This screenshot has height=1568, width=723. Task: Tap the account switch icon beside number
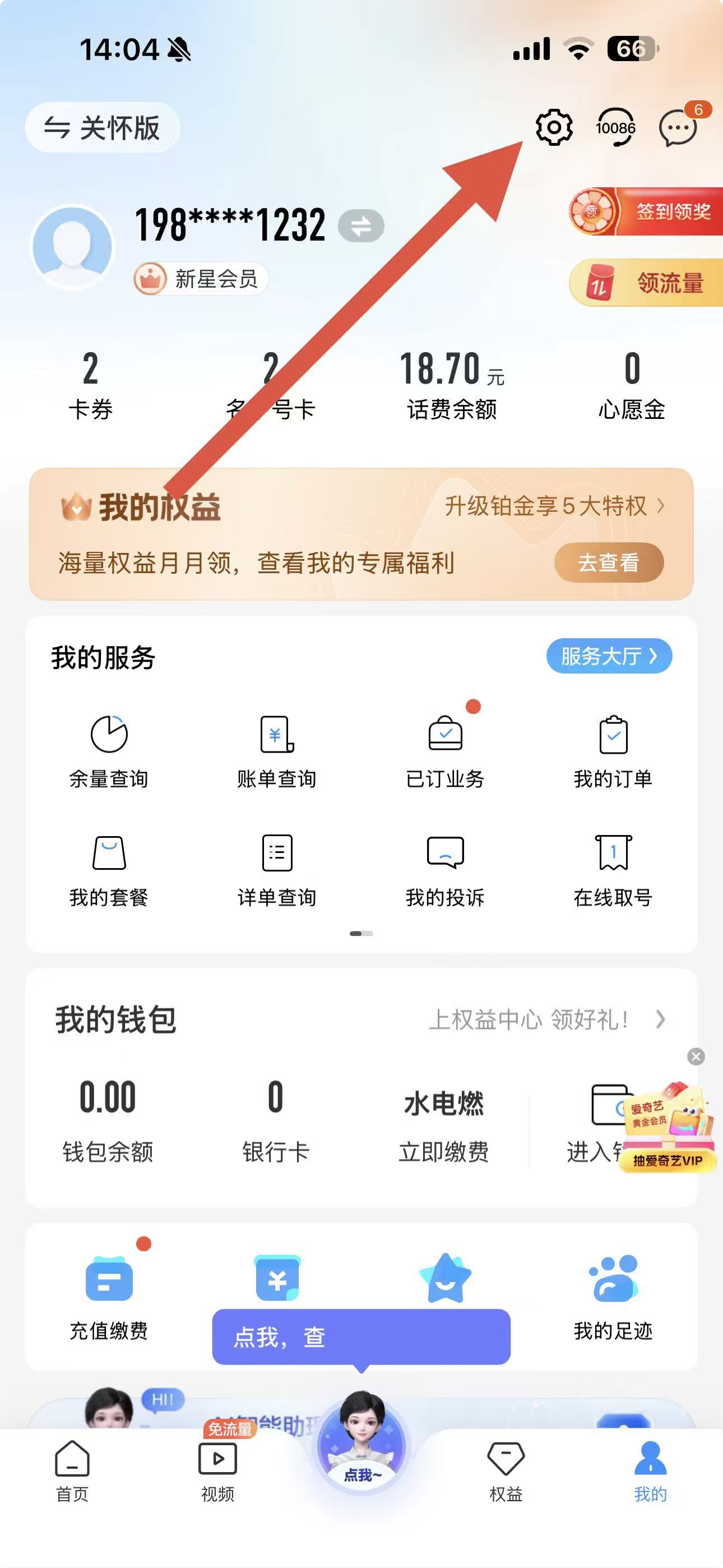(361, 226)
